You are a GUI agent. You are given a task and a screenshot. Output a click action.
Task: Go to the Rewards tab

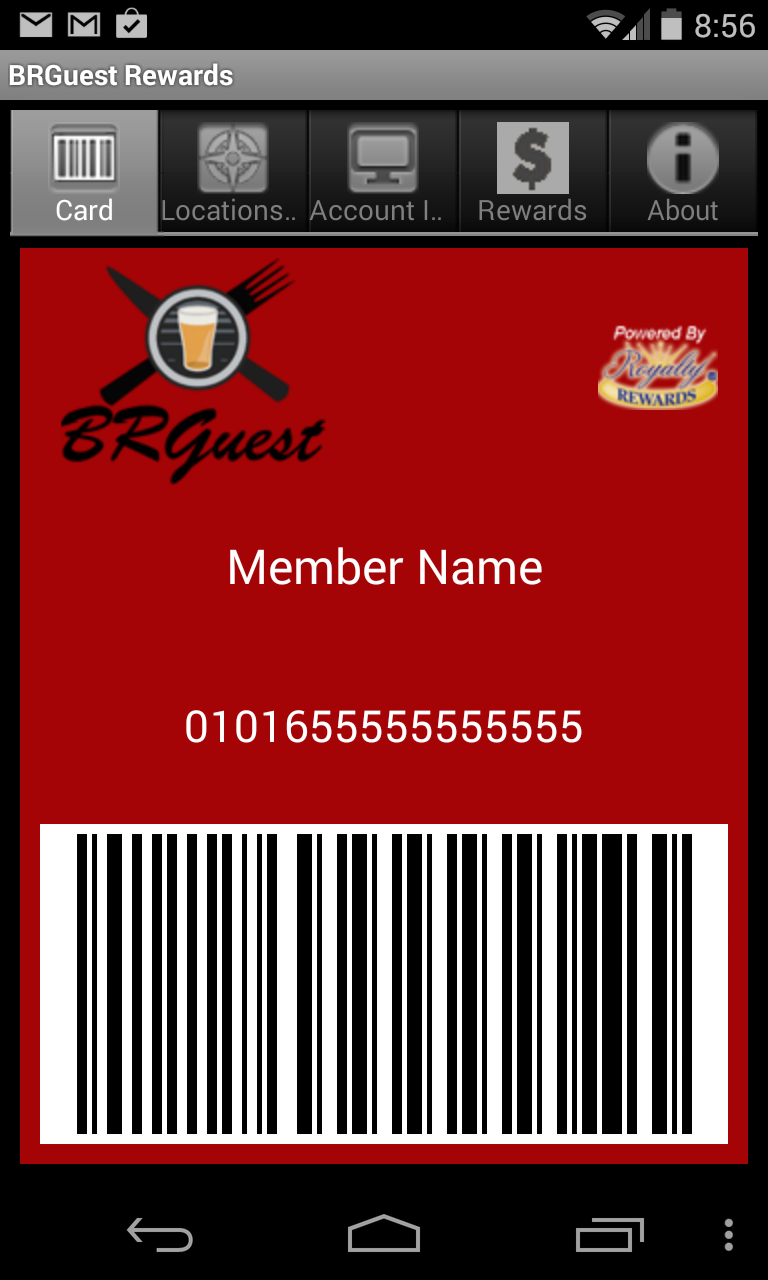(533, 172)
